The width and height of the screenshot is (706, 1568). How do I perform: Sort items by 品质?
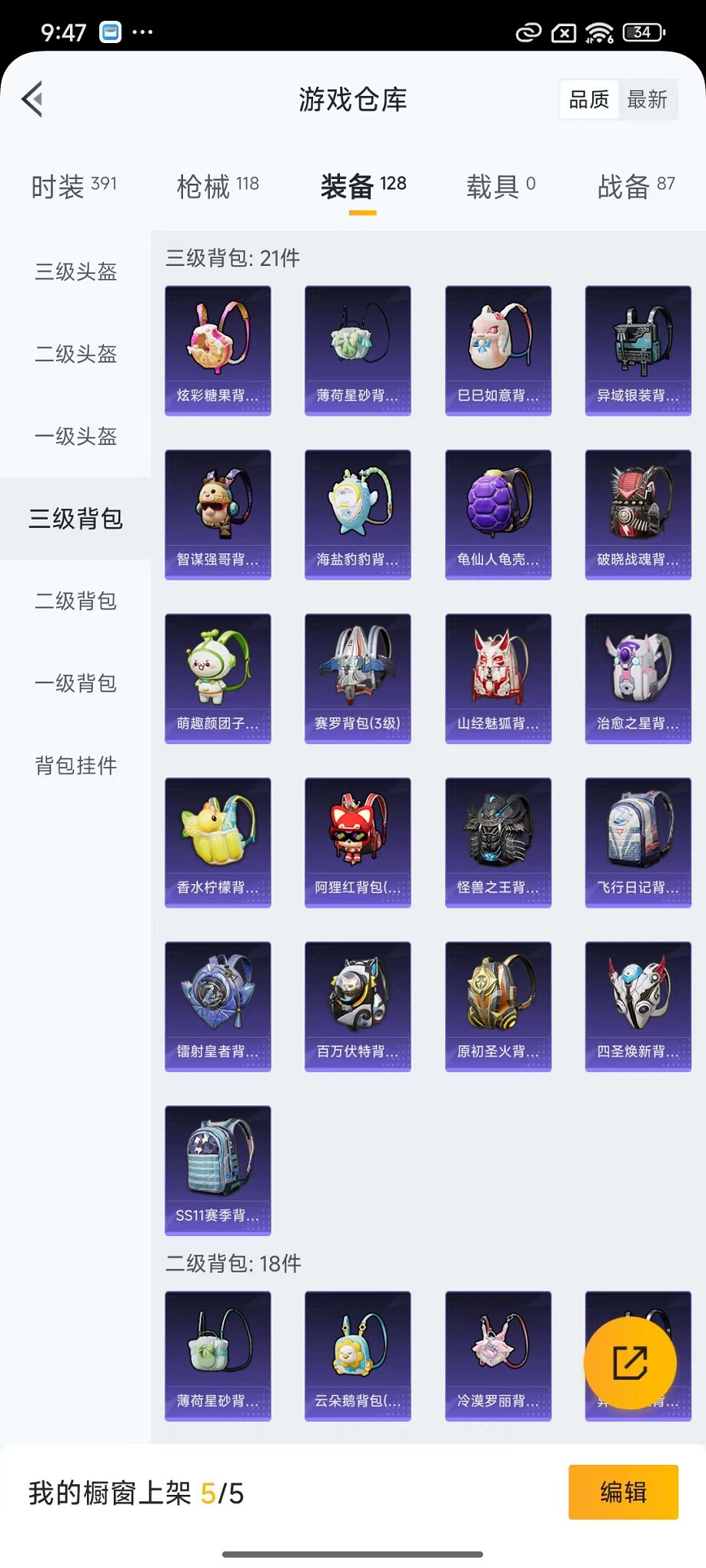(x=589, y=99)
